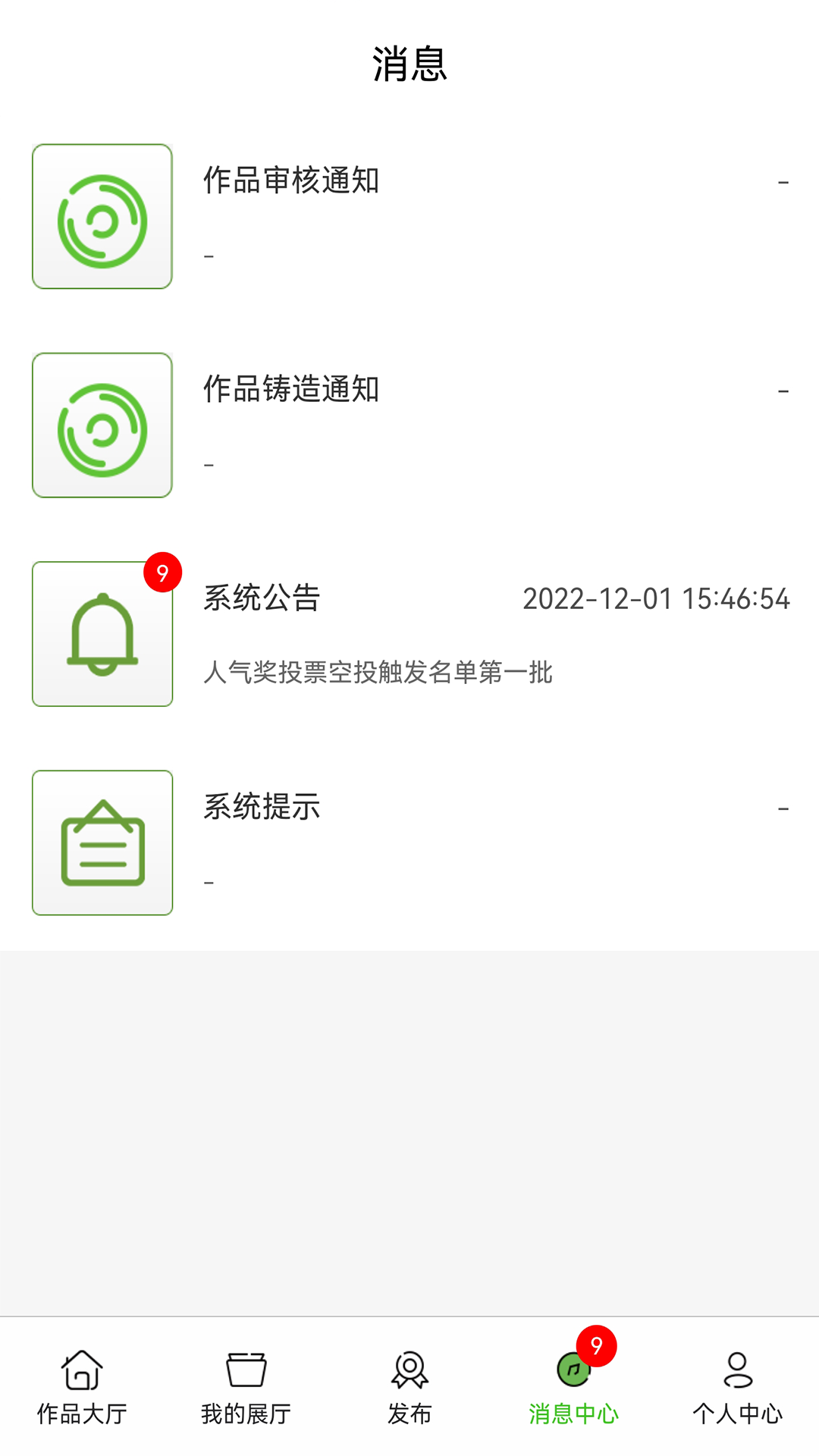Open the 作品审核通知 notification icon

102,215
